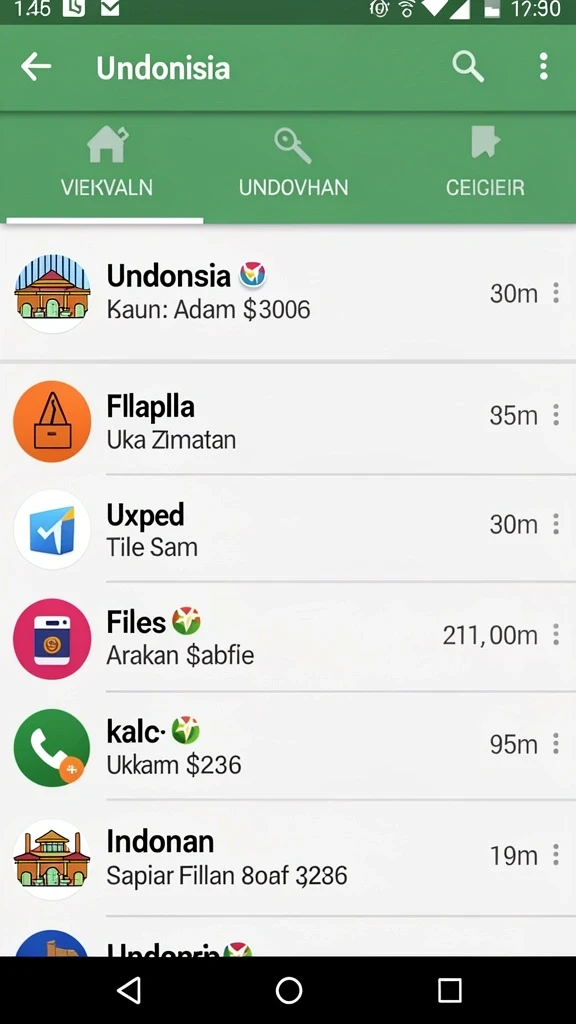This screenshot has width=576, height=1024.
Task: Open recent apps from navigation bar
Action: 449,990
